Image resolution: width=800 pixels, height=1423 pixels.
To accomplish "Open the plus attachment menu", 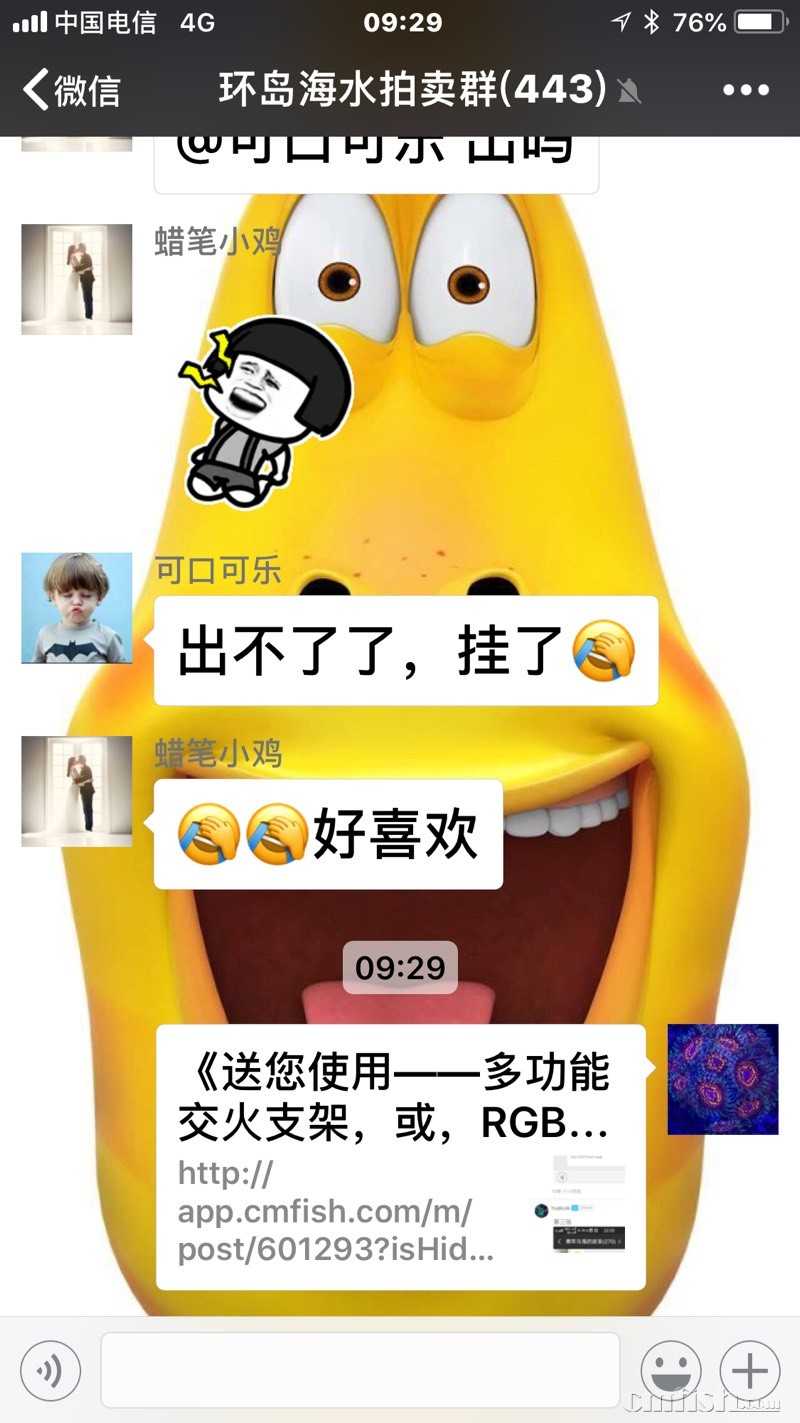I will pos(750,1370).
